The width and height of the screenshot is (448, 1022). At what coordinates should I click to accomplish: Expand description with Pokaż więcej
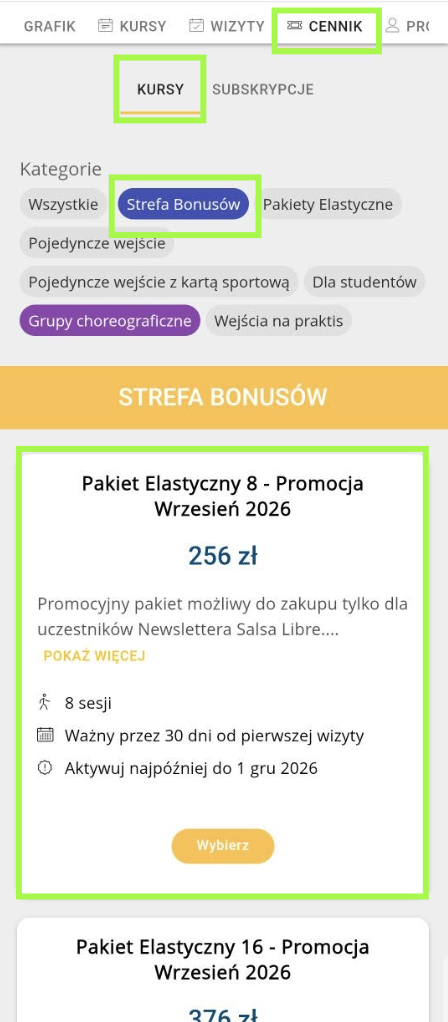pos(95,656)
